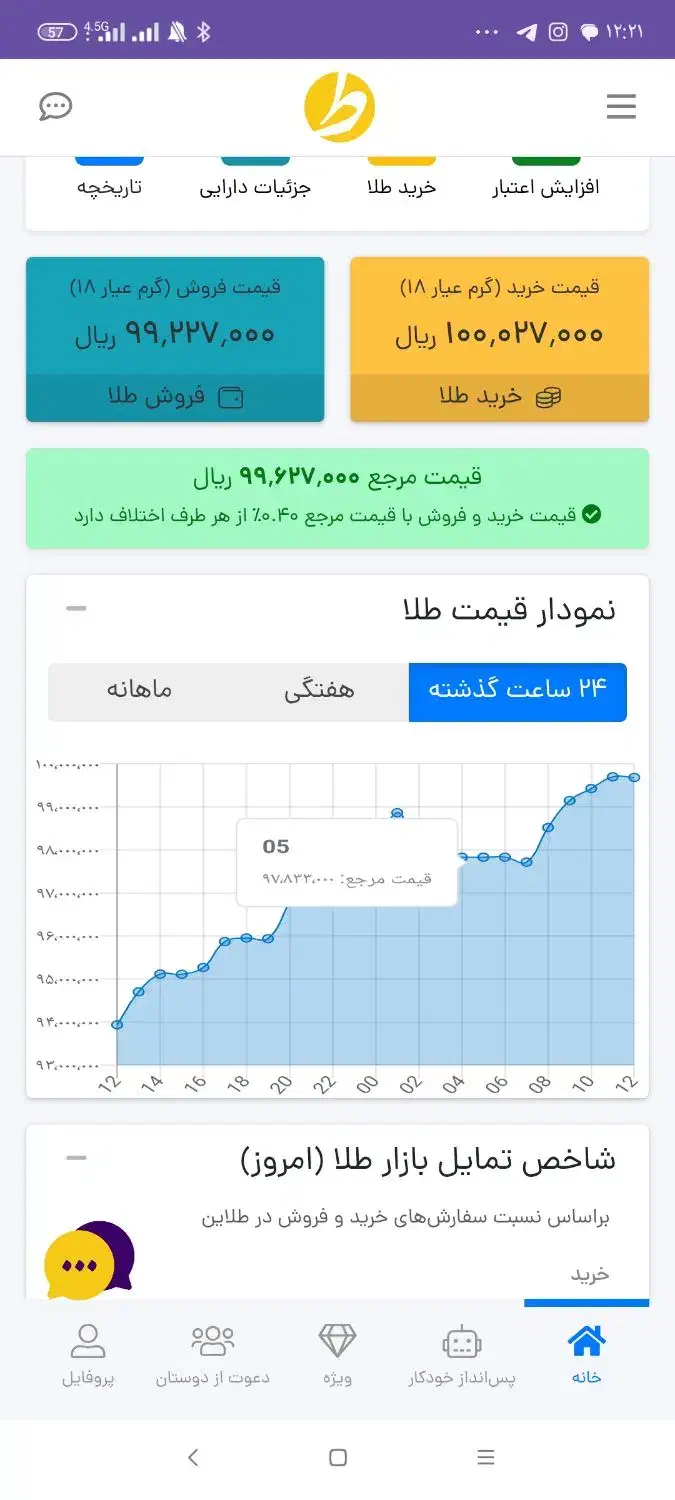Tap the فروش طلا sell button
The height and width of the screenshot is (1500, 675).
pos(175,397)
